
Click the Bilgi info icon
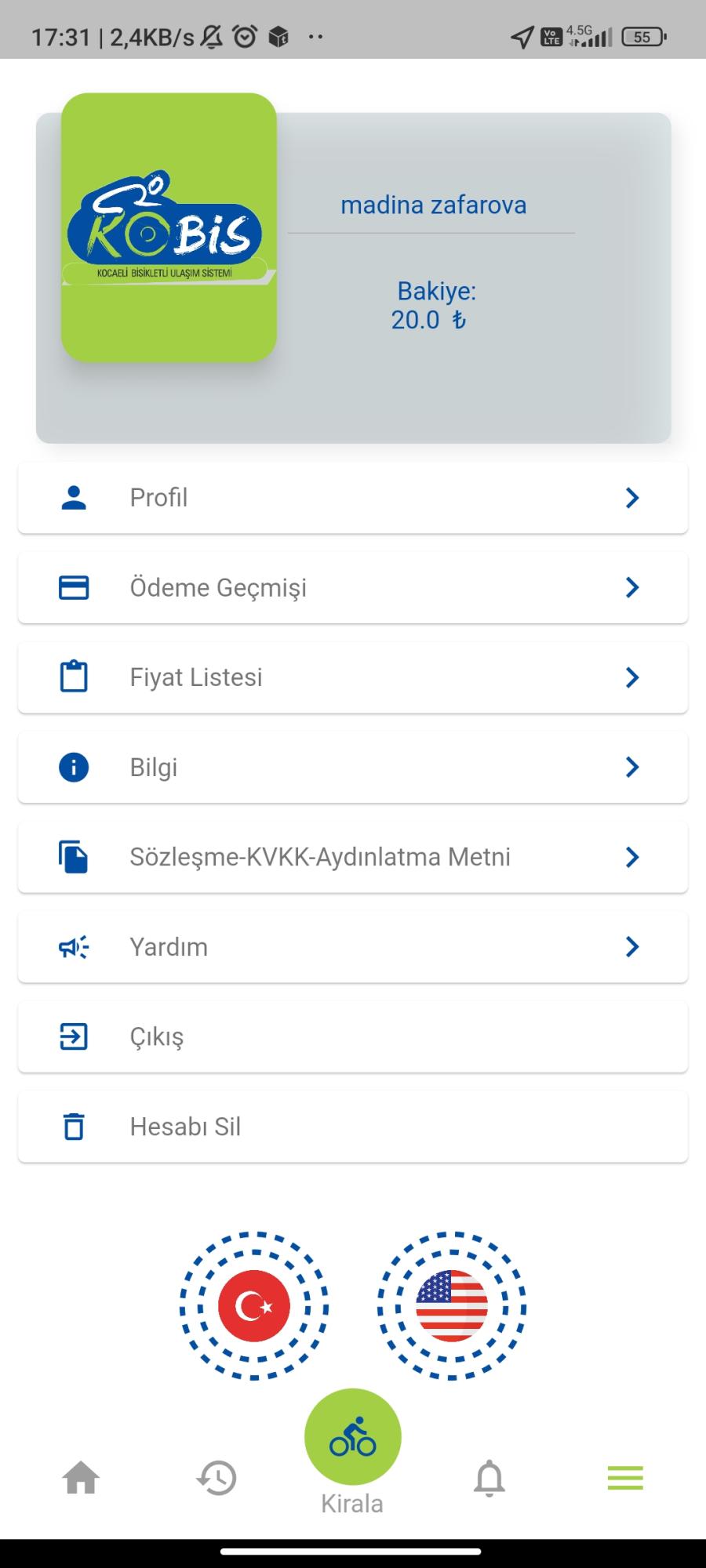pos(73,767)
